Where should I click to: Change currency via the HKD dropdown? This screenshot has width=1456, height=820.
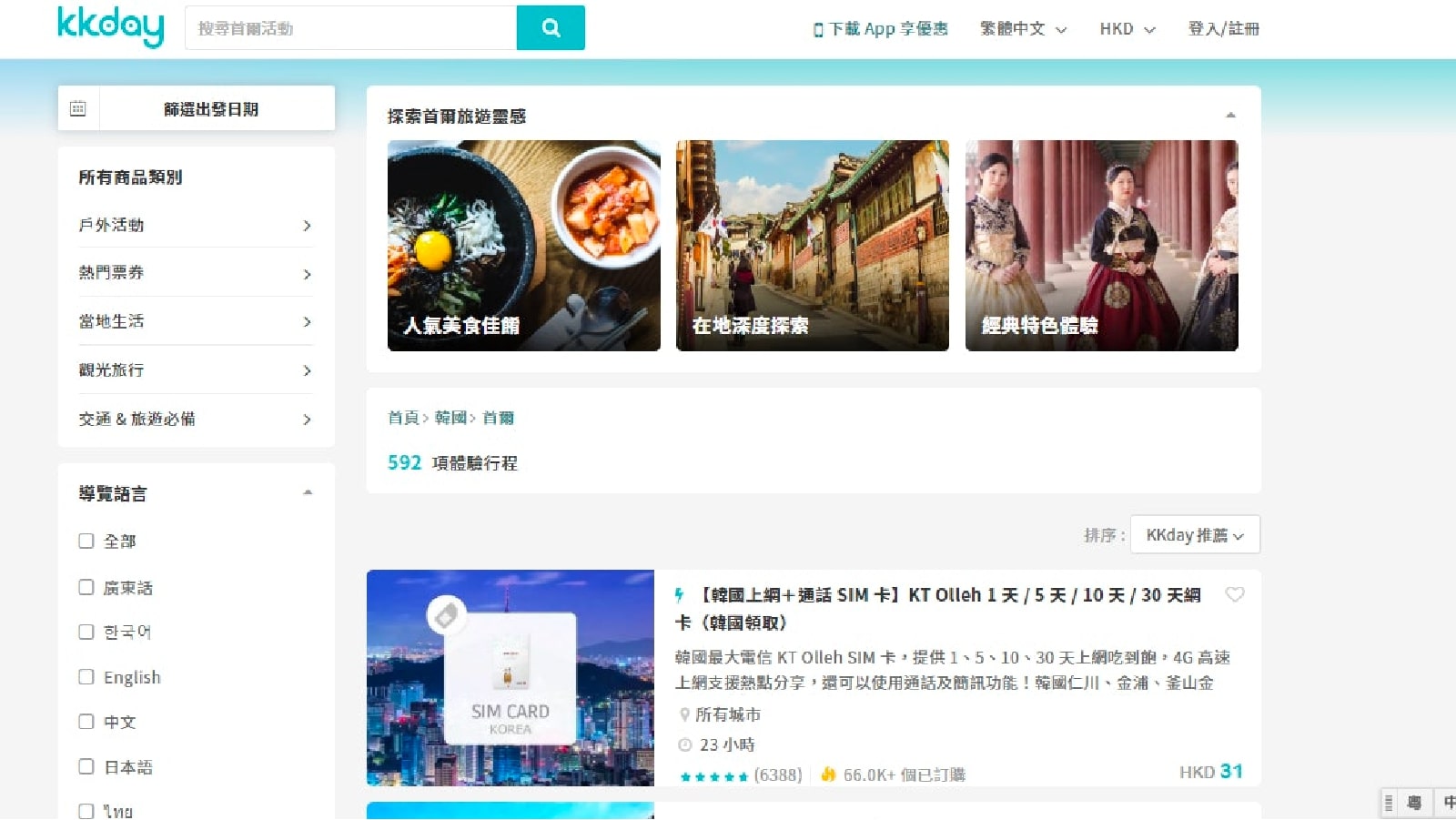click(x=1127, y=29)
